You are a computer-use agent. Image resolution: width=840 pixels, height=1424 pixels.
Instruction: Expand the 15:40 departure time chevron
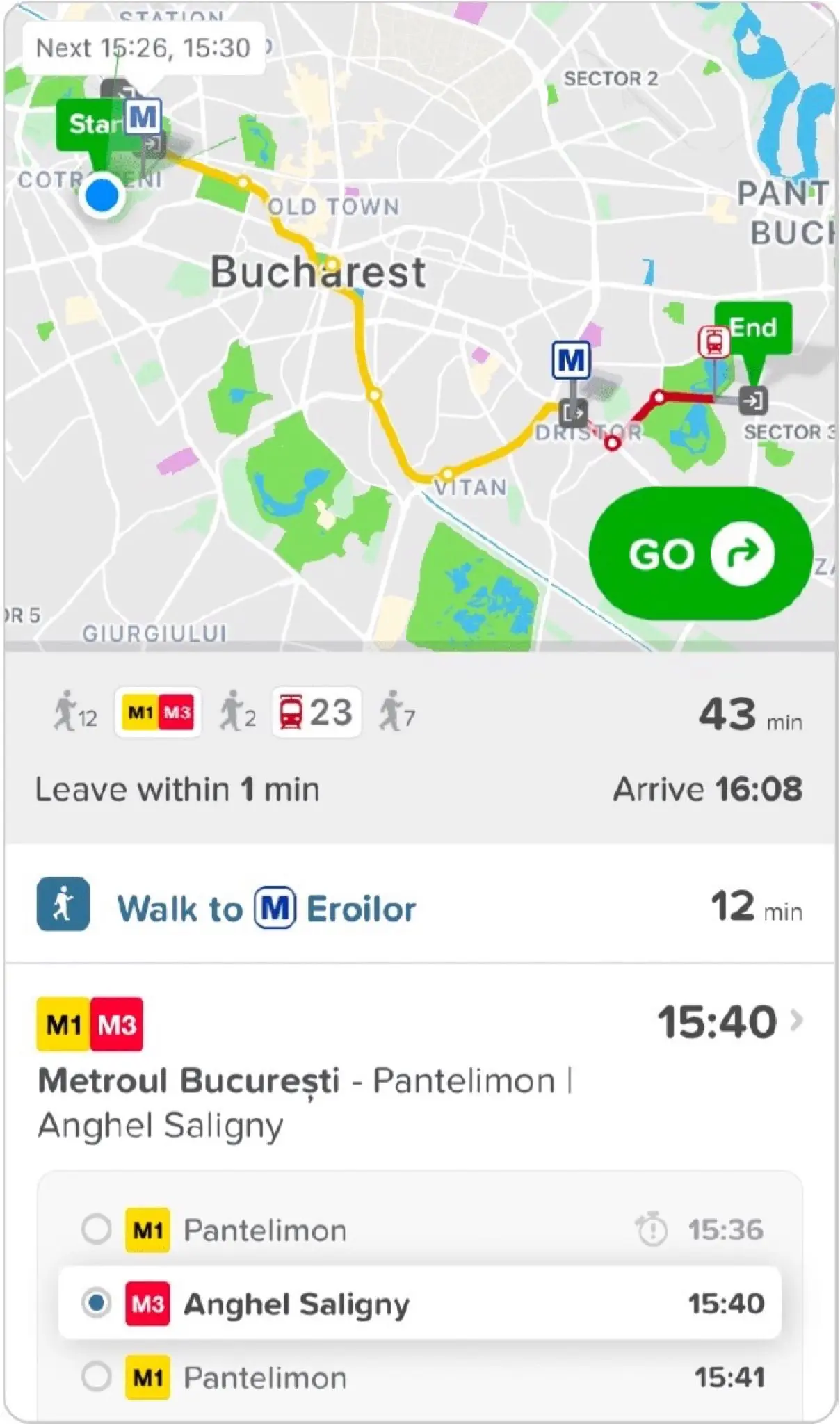tap(797, 1021)
